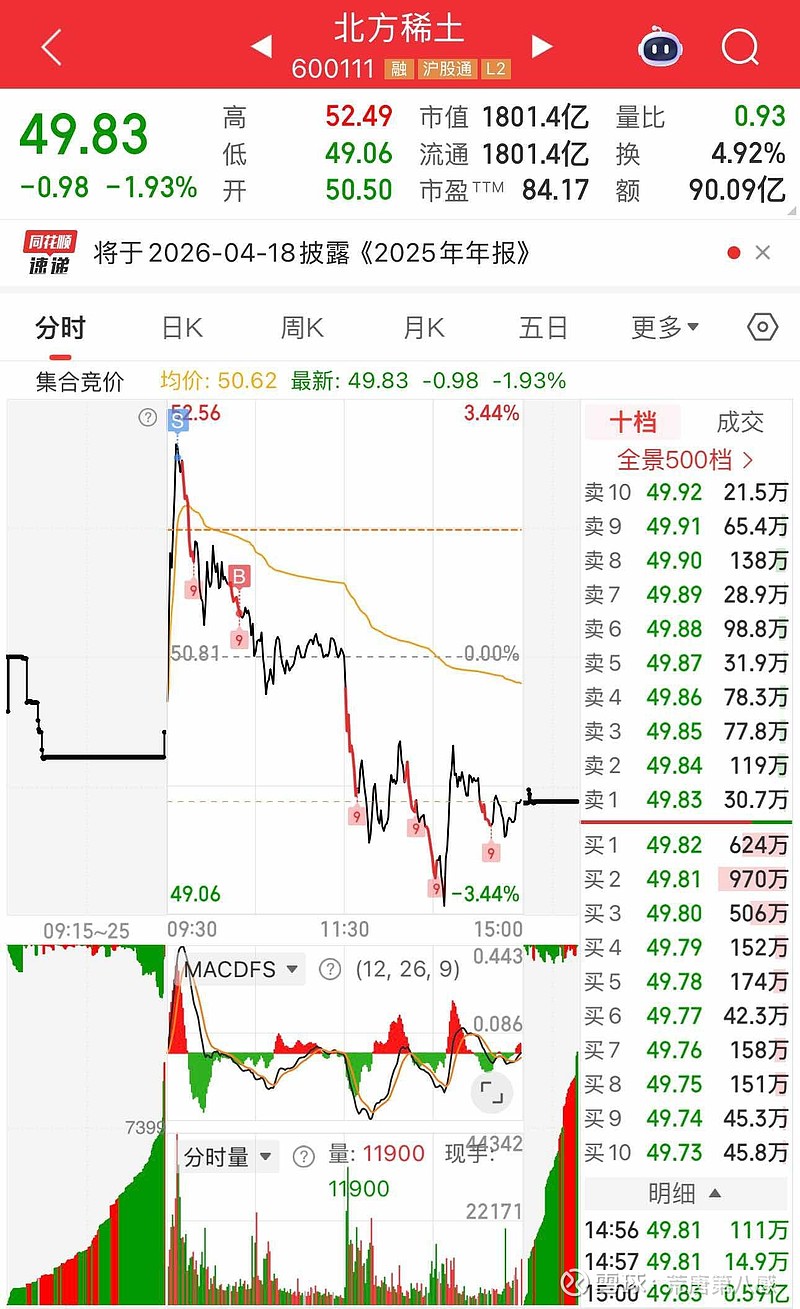The height and width of the screenshot is (1309, 800).
Task: Expand MACD panel with fullscreen icon
Action: pos(492,1094)
